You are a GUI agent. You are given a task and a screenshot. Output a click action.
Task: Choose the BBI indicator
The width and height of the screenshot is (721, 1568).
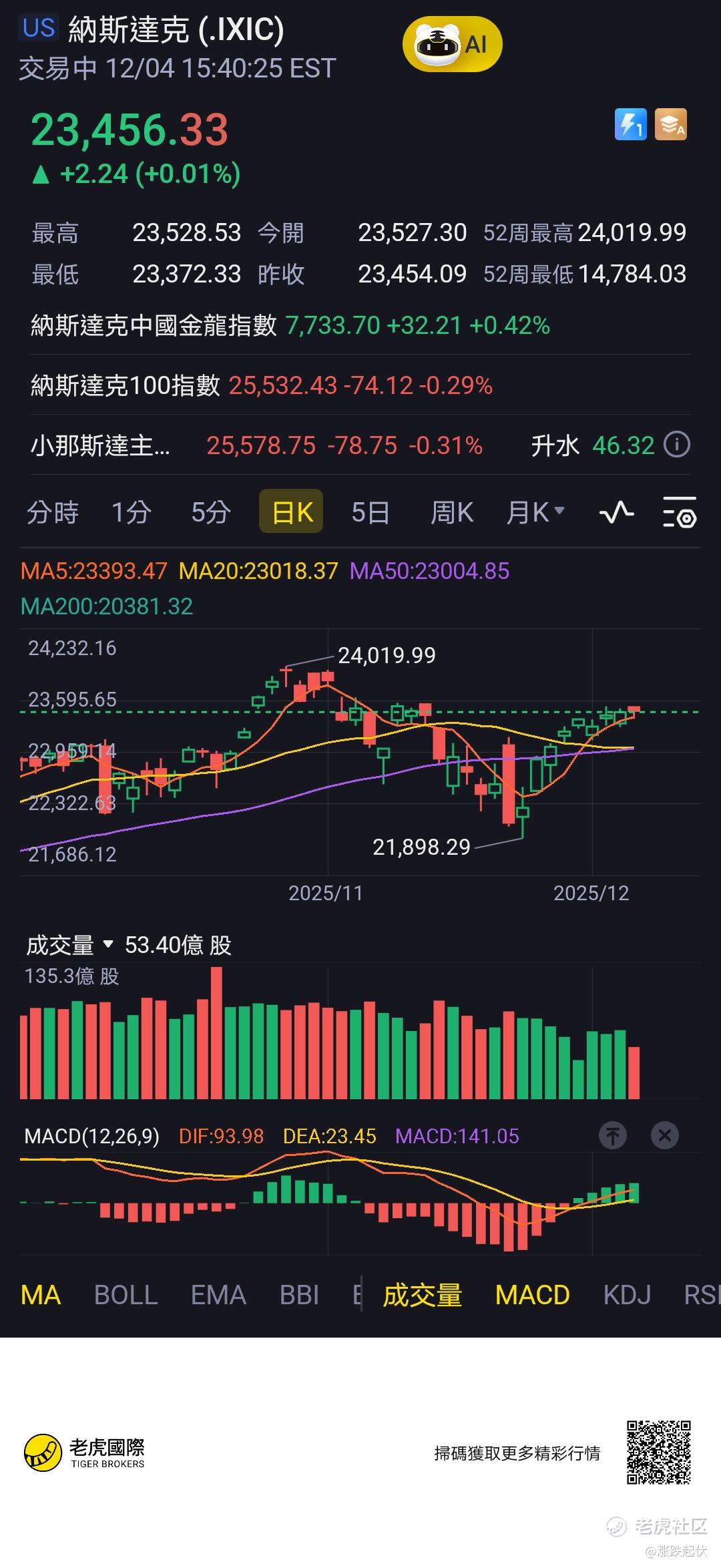[x=299, y=1296]
